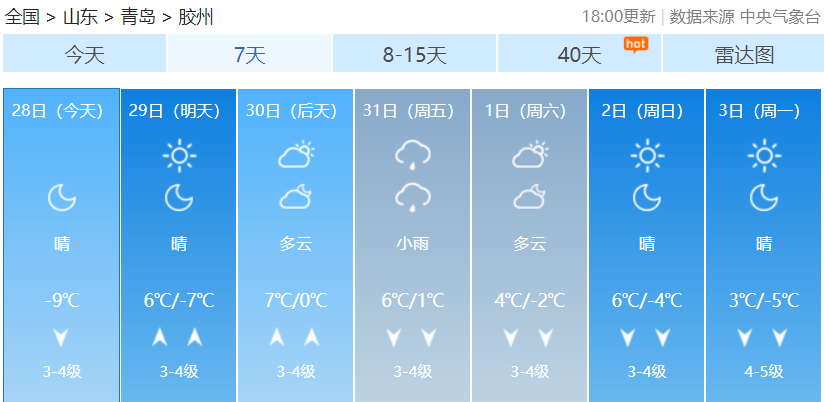824x402 pixels.
Task: Tap the 3日（周一）forecast card
Action: [764, 245]
